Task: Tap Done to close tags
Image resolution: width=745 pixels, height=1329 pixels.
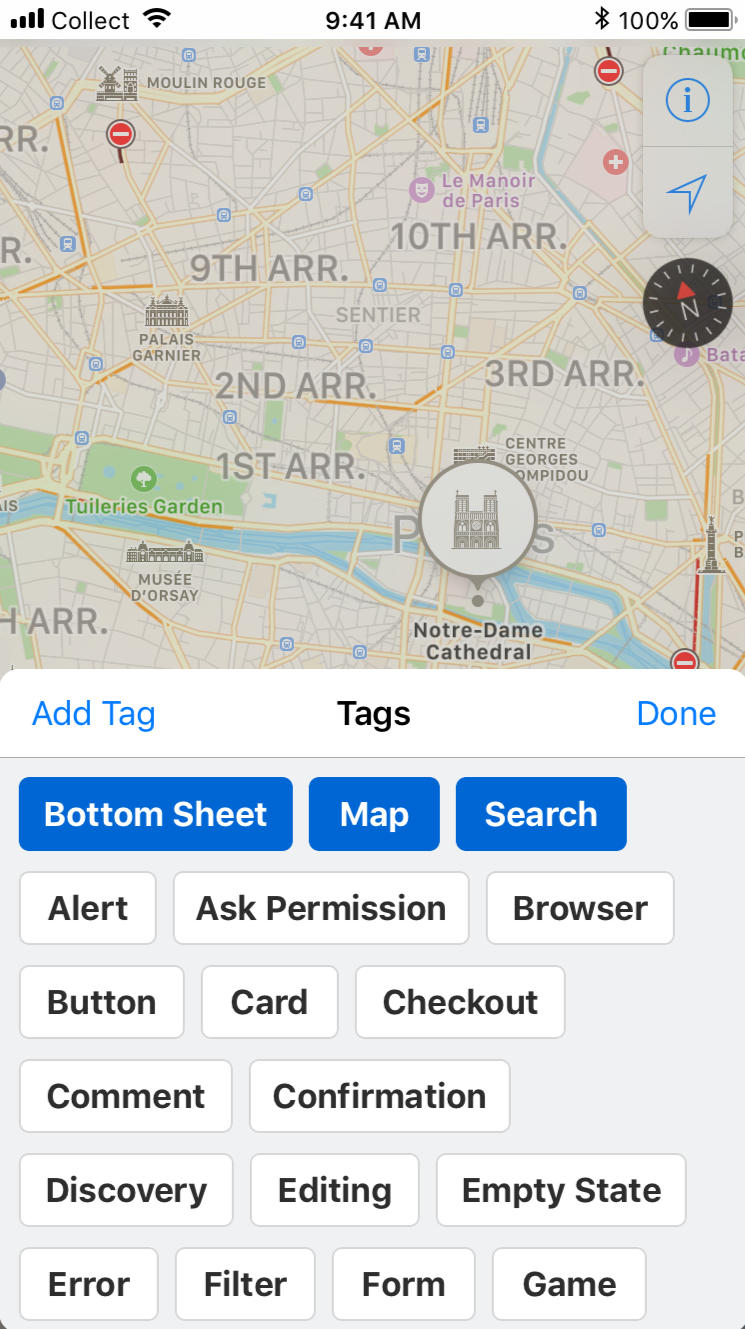Action: point(676,714)
